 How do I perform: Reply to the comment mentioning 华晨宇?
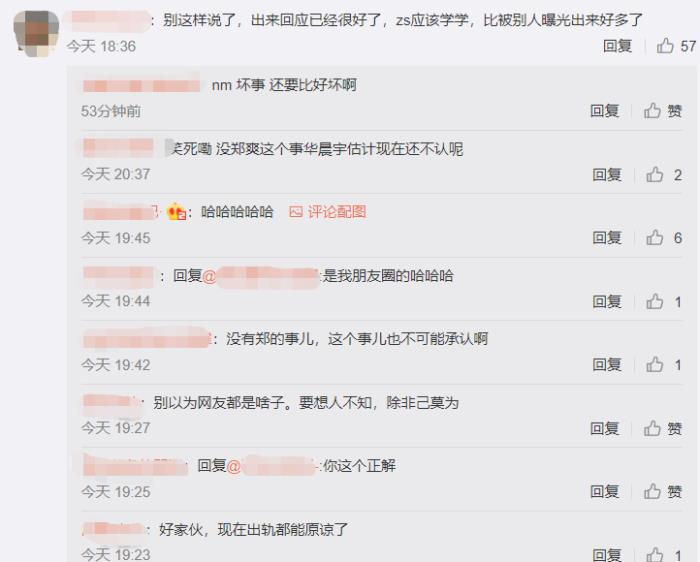pyautogui.click(x=607, y=175)
